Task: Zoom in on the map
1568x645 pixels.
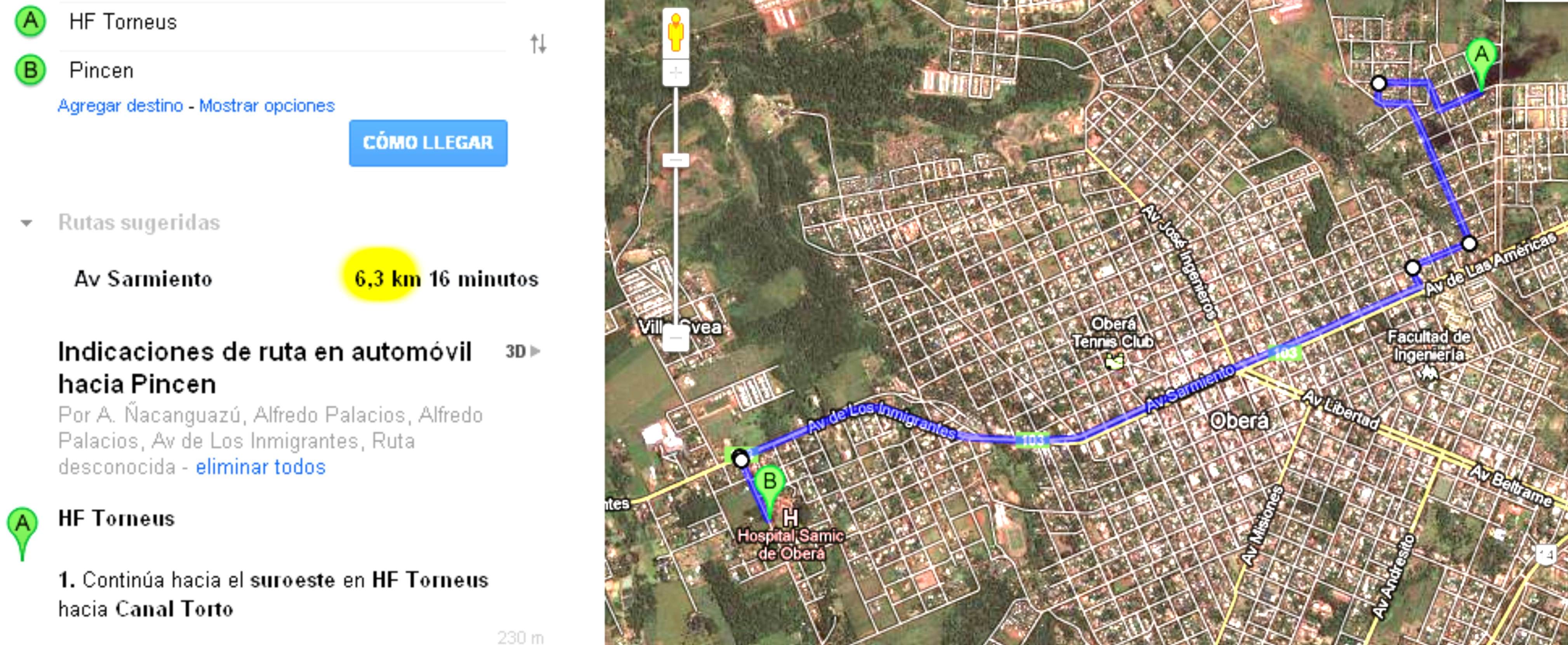Action: pos(676,73)
